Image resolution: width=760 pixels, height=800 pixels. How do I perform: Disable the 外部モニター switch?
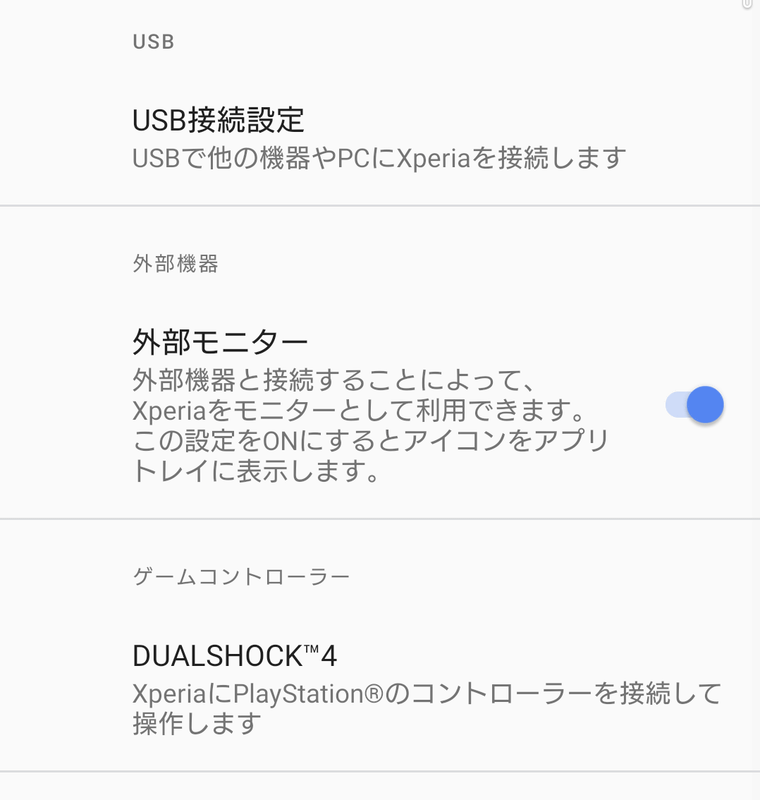[x=695, y=405]
